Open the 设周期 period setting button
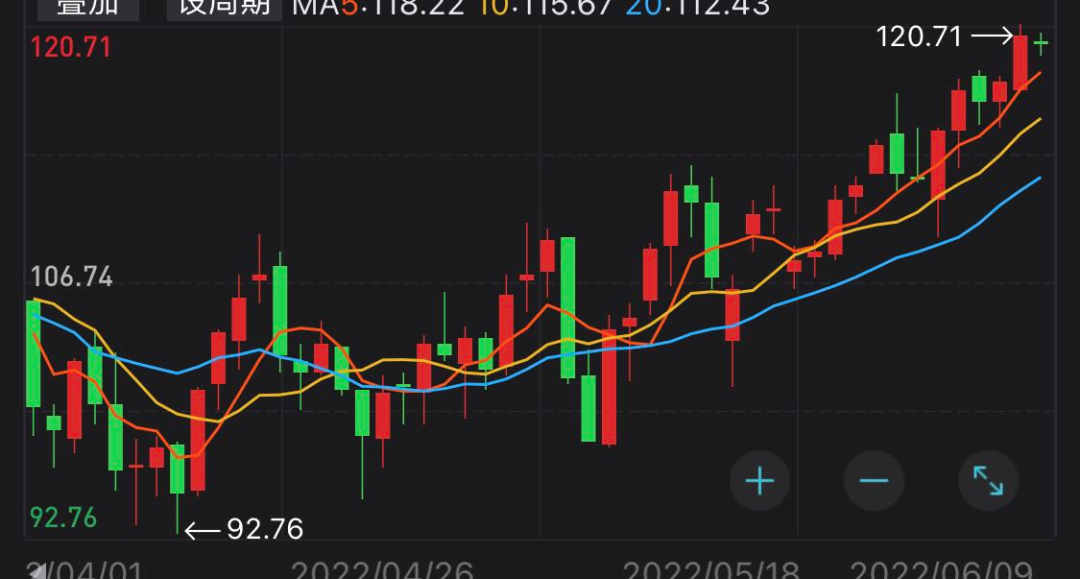1080x579 pixels. [x=225, y=8]
